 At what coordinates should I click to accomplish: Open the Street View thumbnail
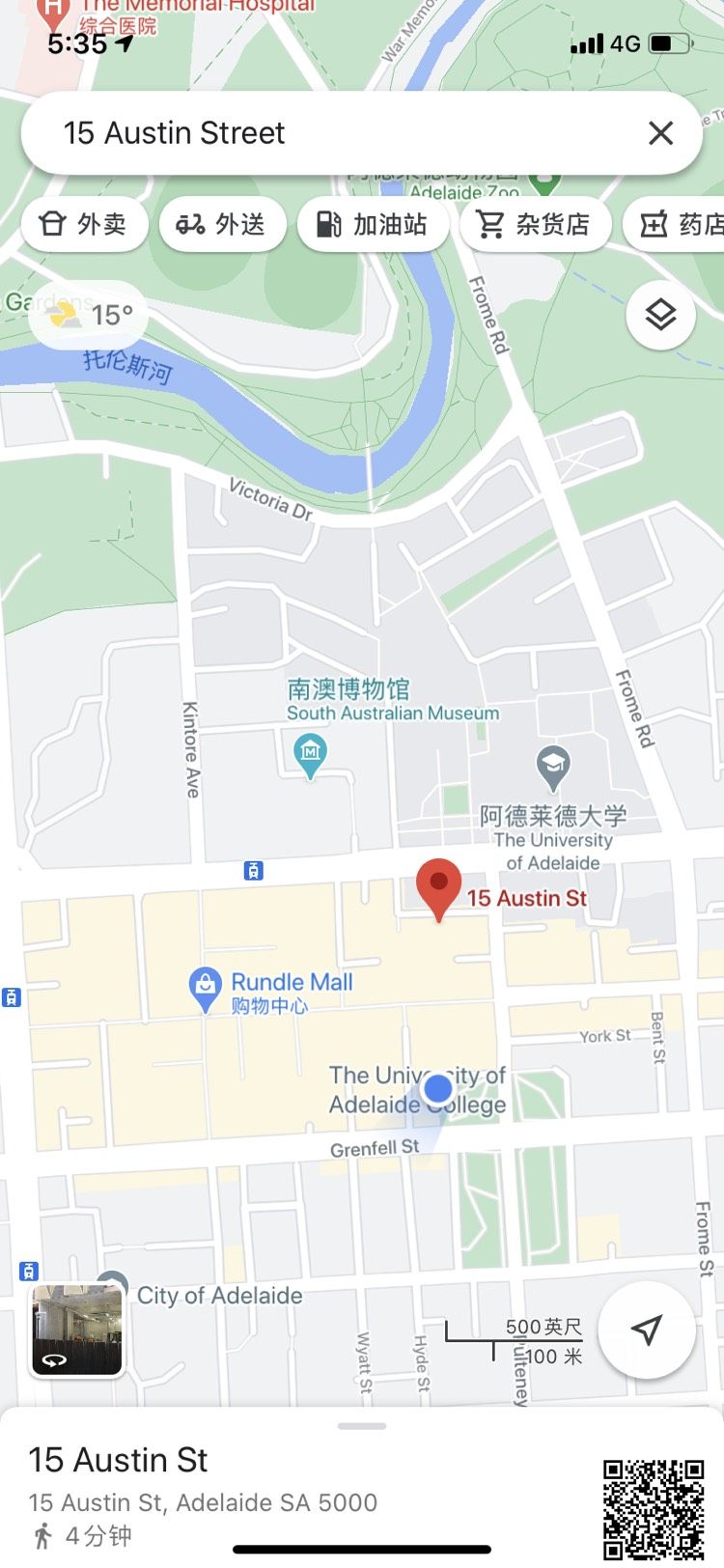coord(77,1330)
